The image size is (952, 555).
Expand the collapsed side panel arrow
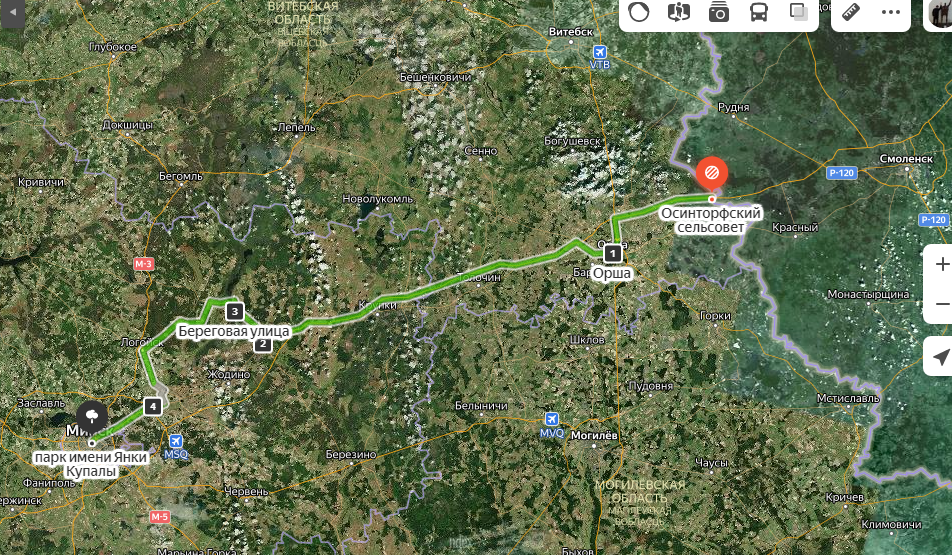12,12
